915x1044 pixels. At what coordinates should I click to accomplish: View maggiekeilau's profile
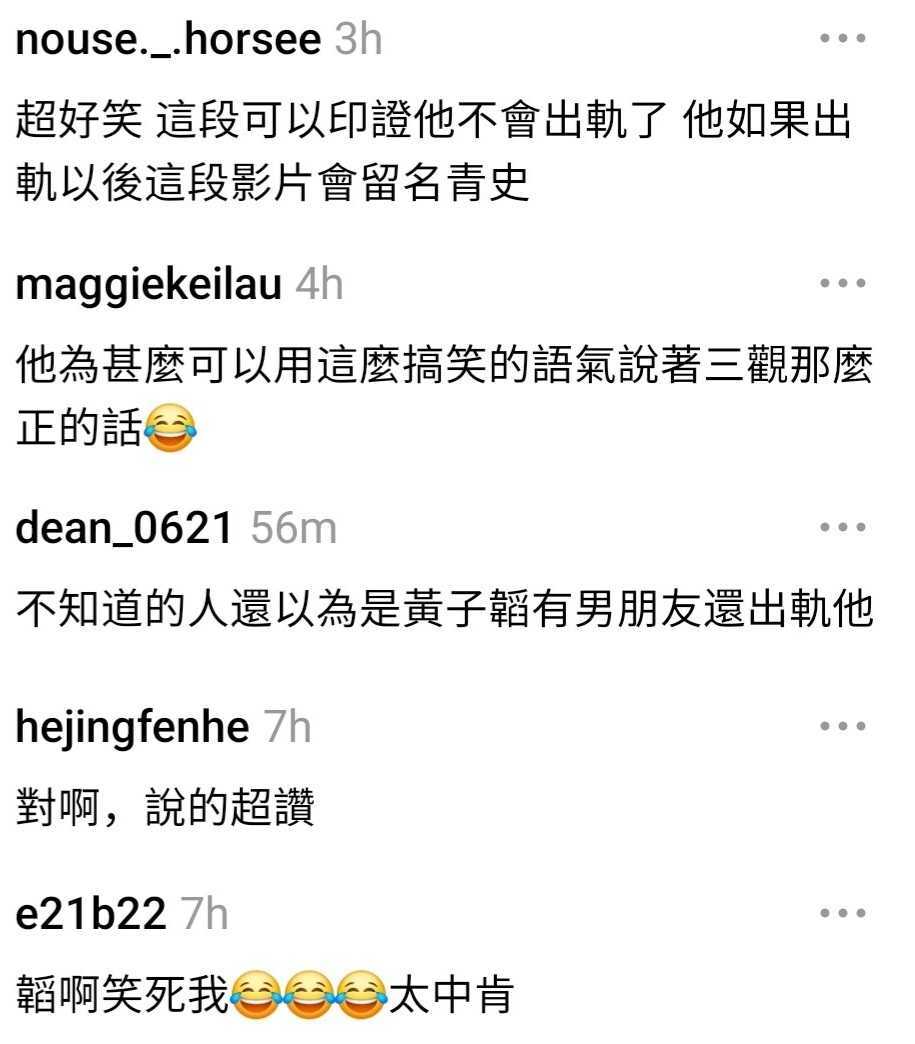pos(149,284)
